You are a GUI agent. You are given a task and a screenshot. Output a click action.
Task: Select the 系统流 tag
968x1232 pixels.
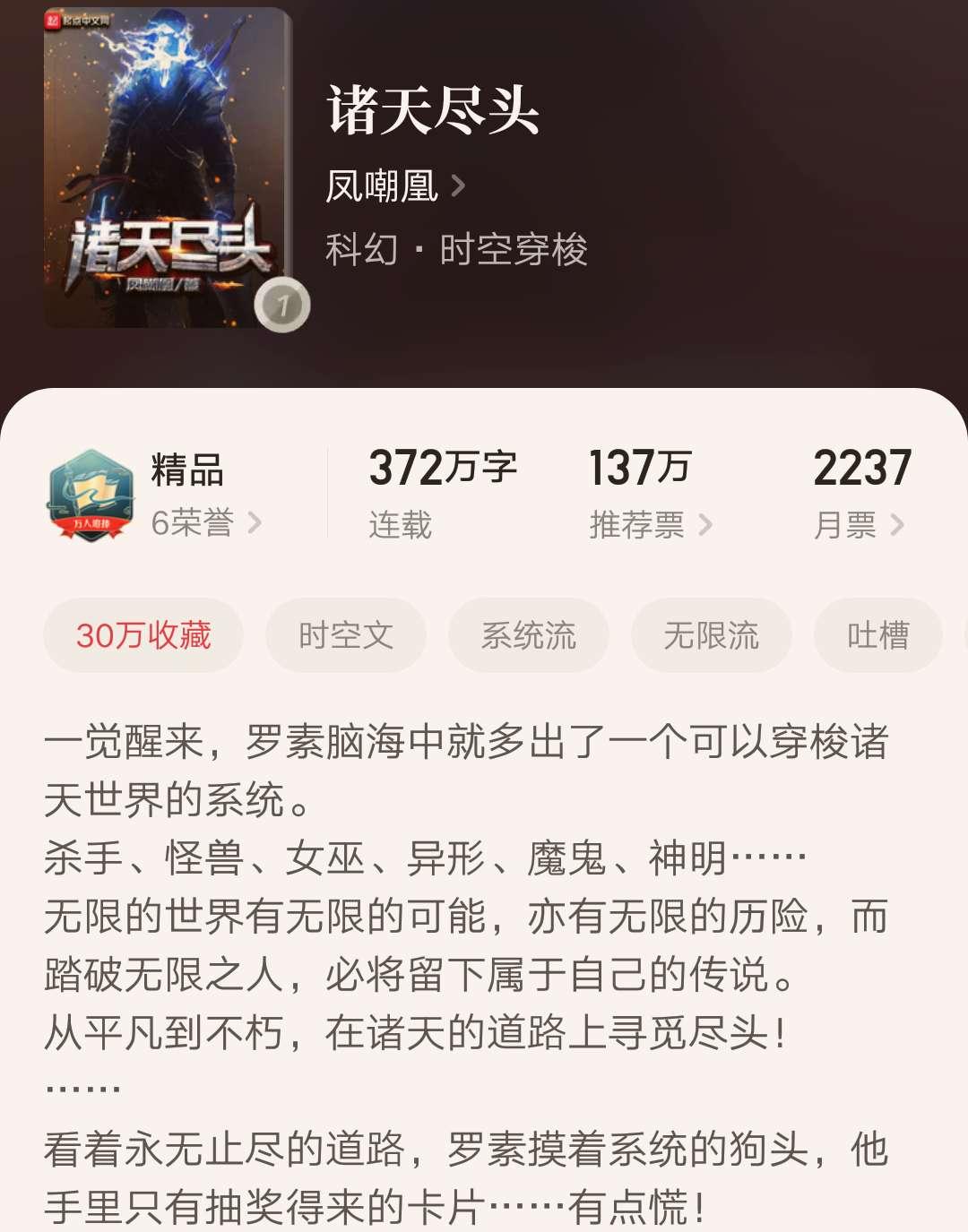point(529,635)
